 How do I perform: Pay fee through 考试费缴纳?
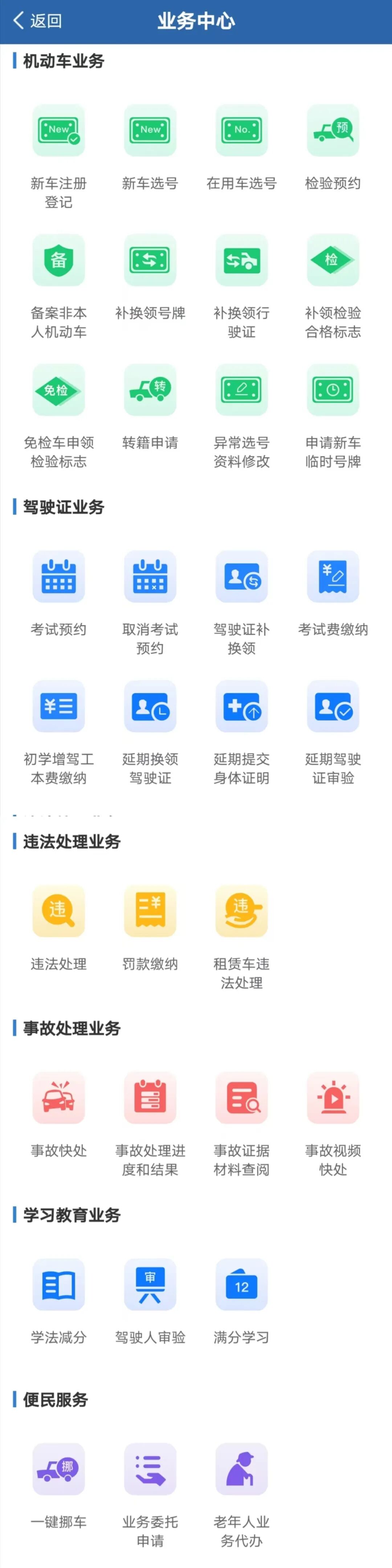point(333,577)
